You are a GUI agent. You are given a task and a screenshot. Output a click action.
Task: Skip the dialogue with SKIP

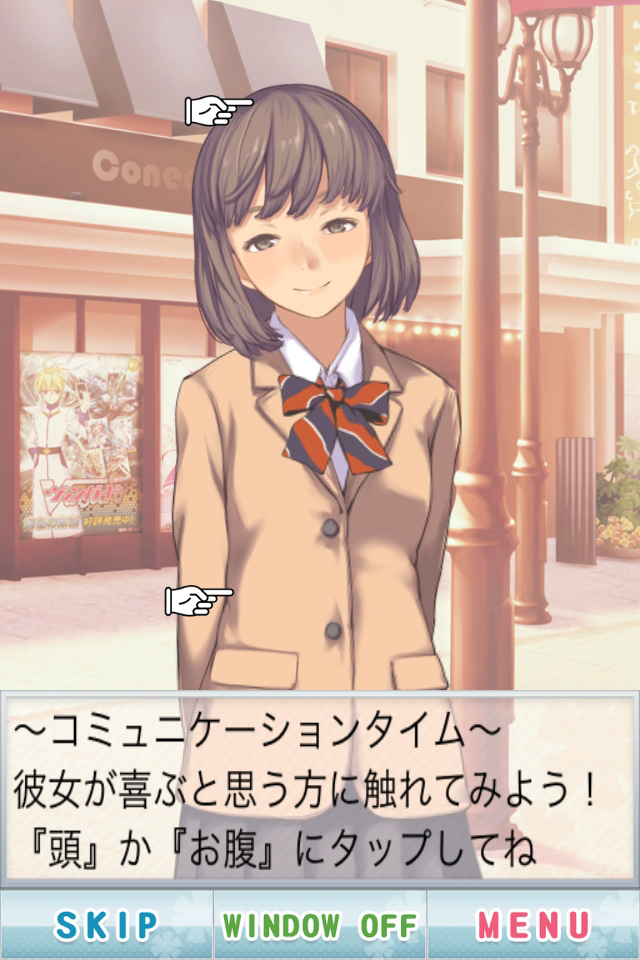click(x=107, y=925)
